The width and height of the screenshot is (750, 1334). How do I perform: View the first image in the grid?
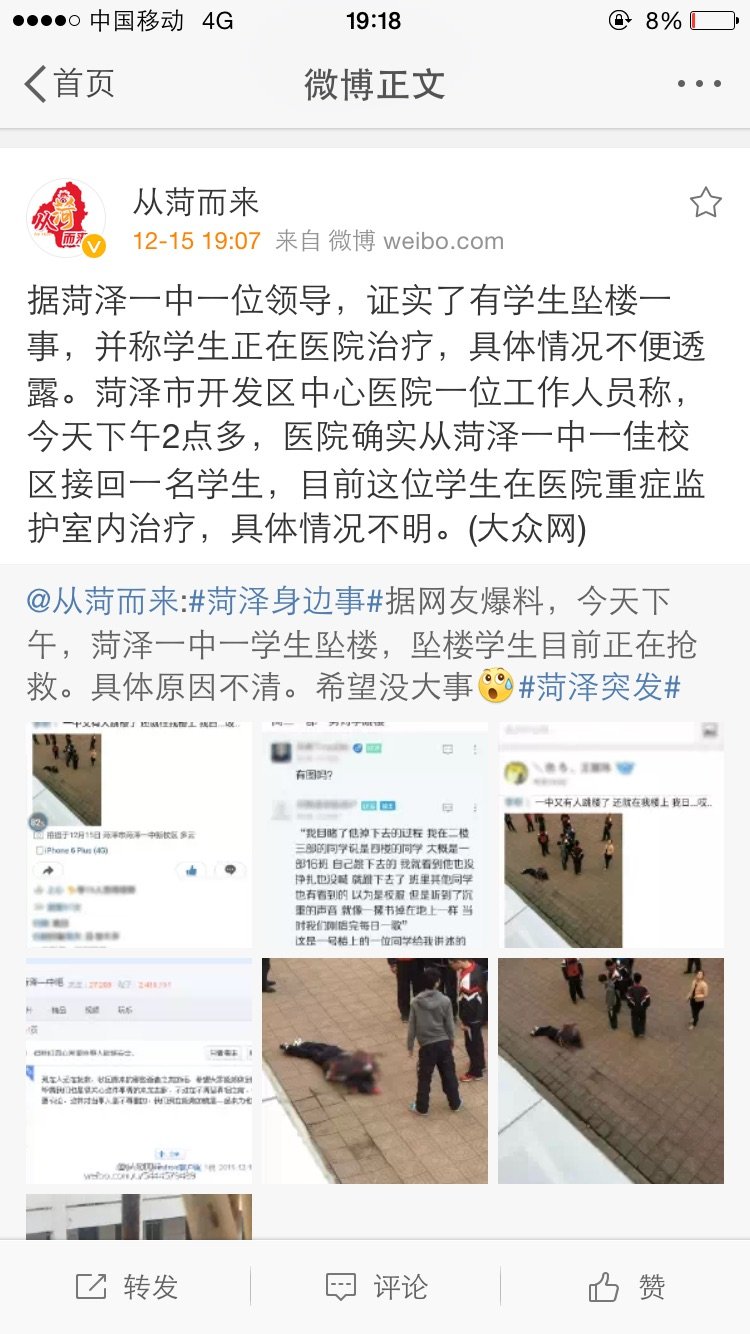point(139,835)
